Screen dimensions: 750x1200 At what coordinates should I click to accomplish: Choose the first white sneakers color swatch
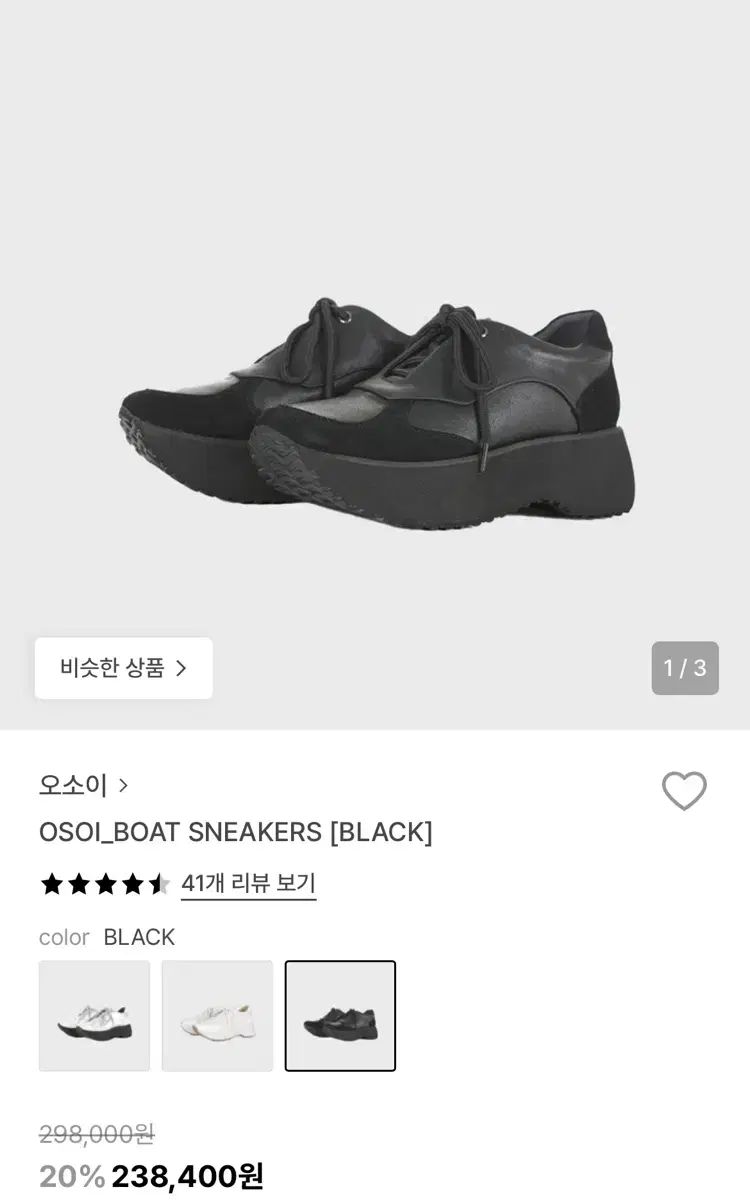pos(94,1016)
